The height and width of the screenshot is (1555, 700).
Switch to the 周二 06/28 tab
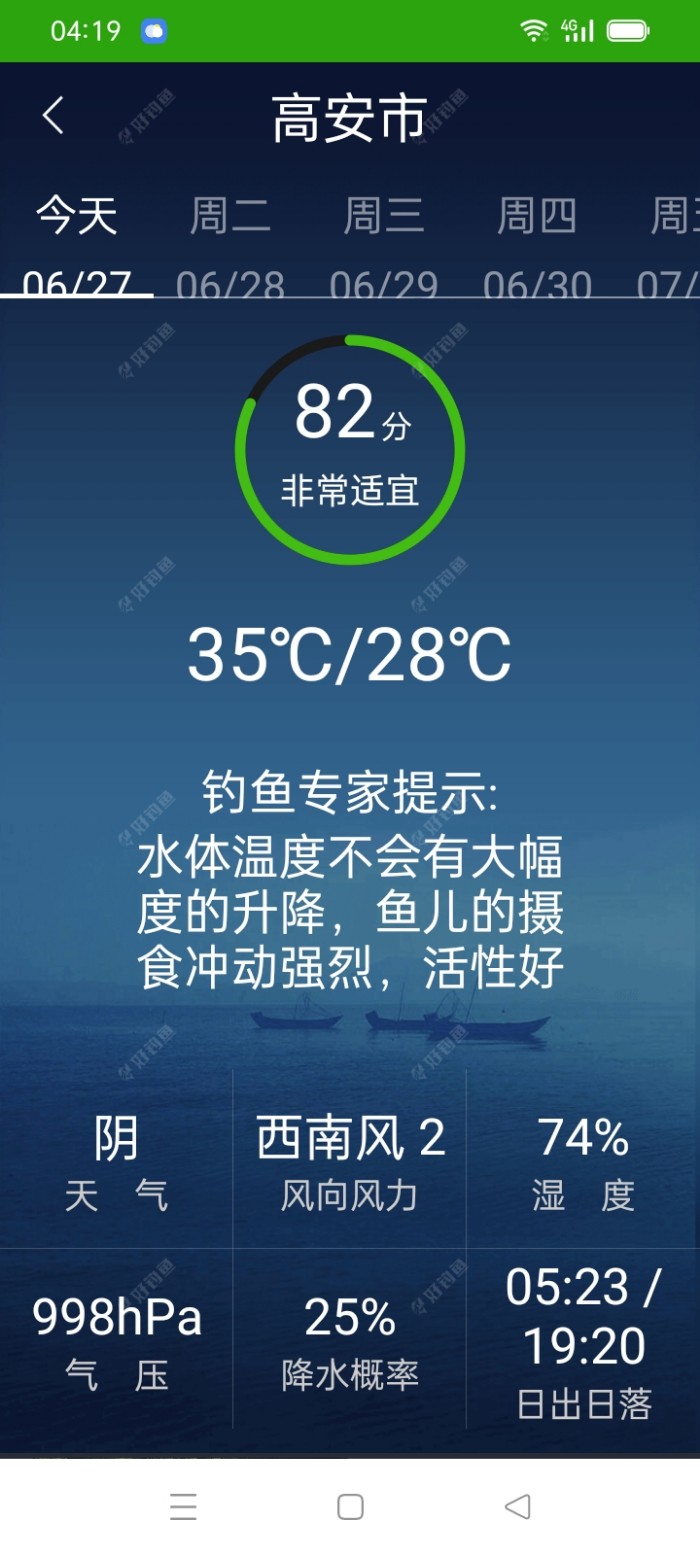[230, 243]
